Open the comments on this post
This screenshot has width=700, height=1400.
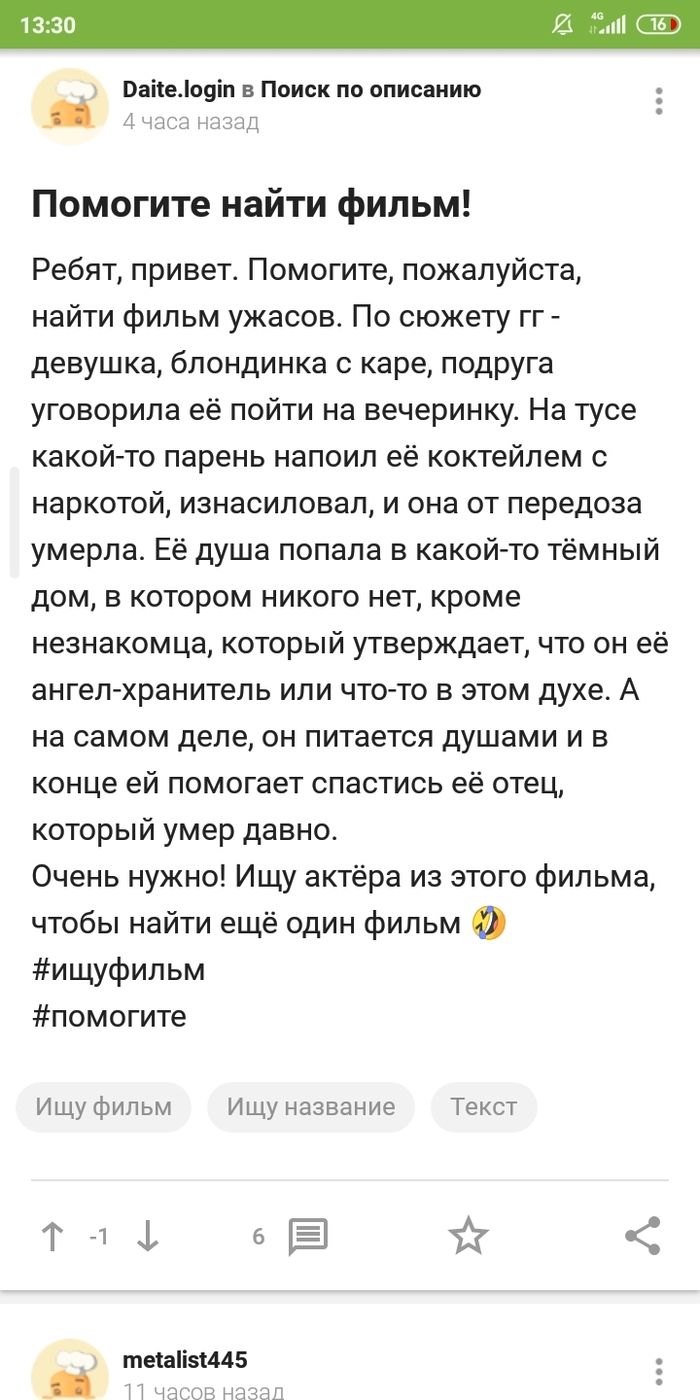click(x=307, y=1237)
